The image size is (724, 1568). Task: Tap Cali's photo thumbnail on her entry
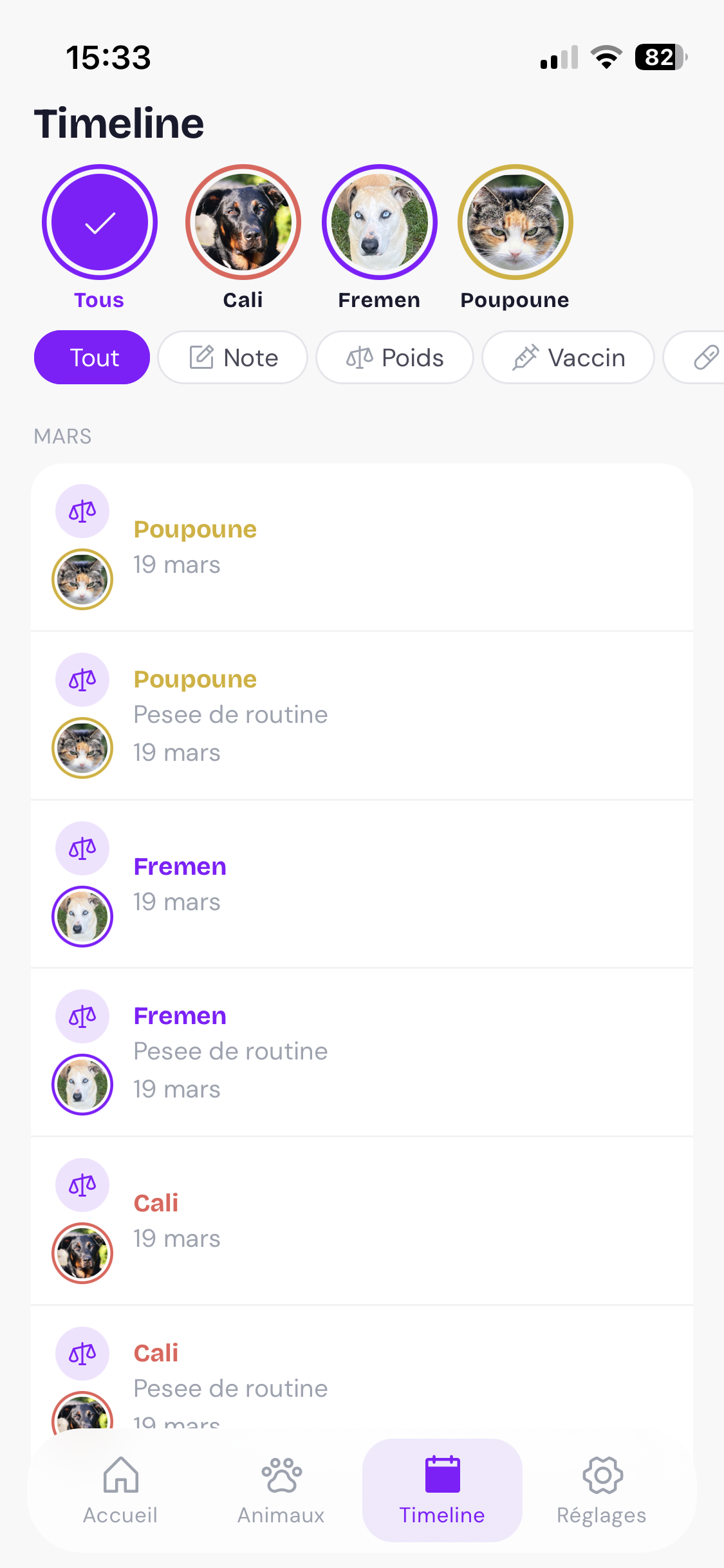pyautogui.click(x=82, y=1253)
